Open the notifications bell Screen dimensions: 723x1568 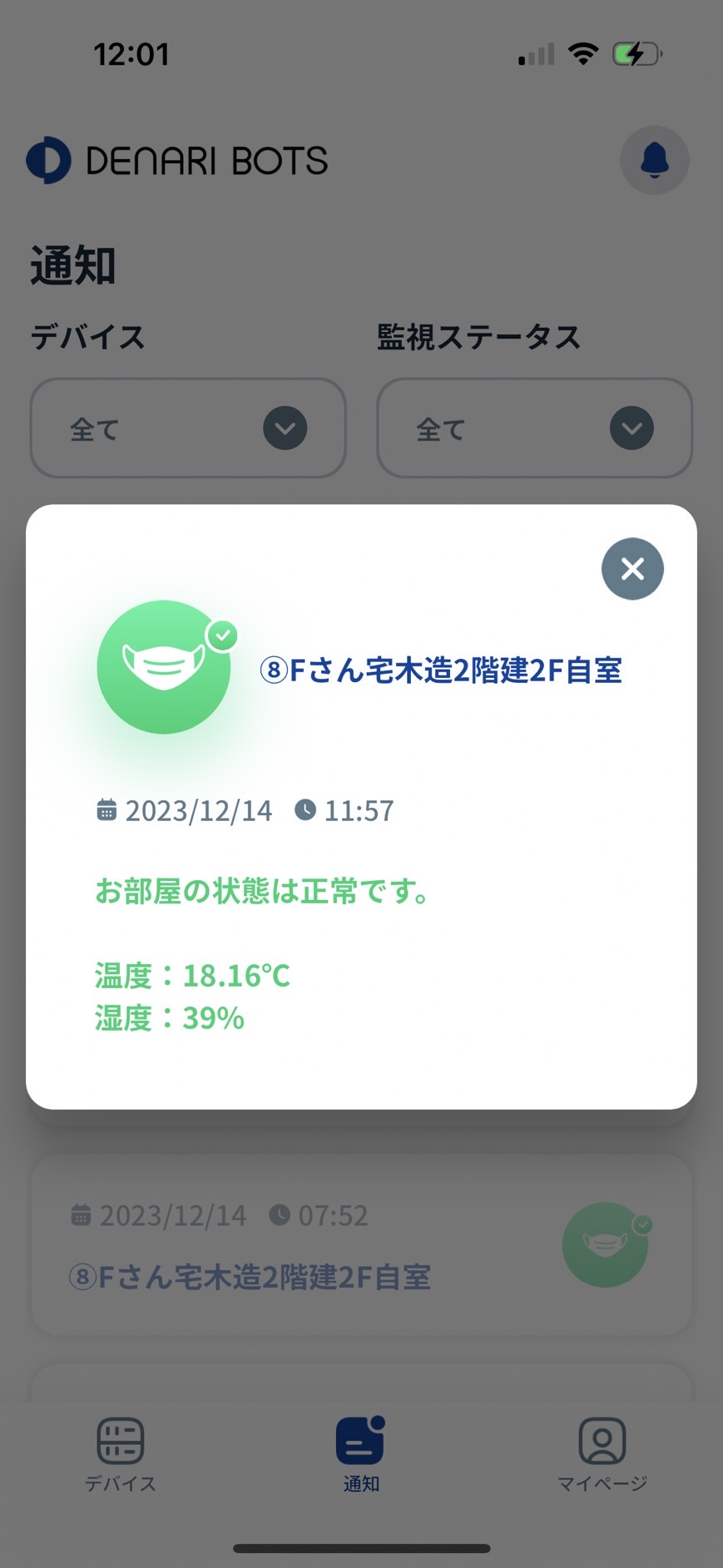(655, 160)
